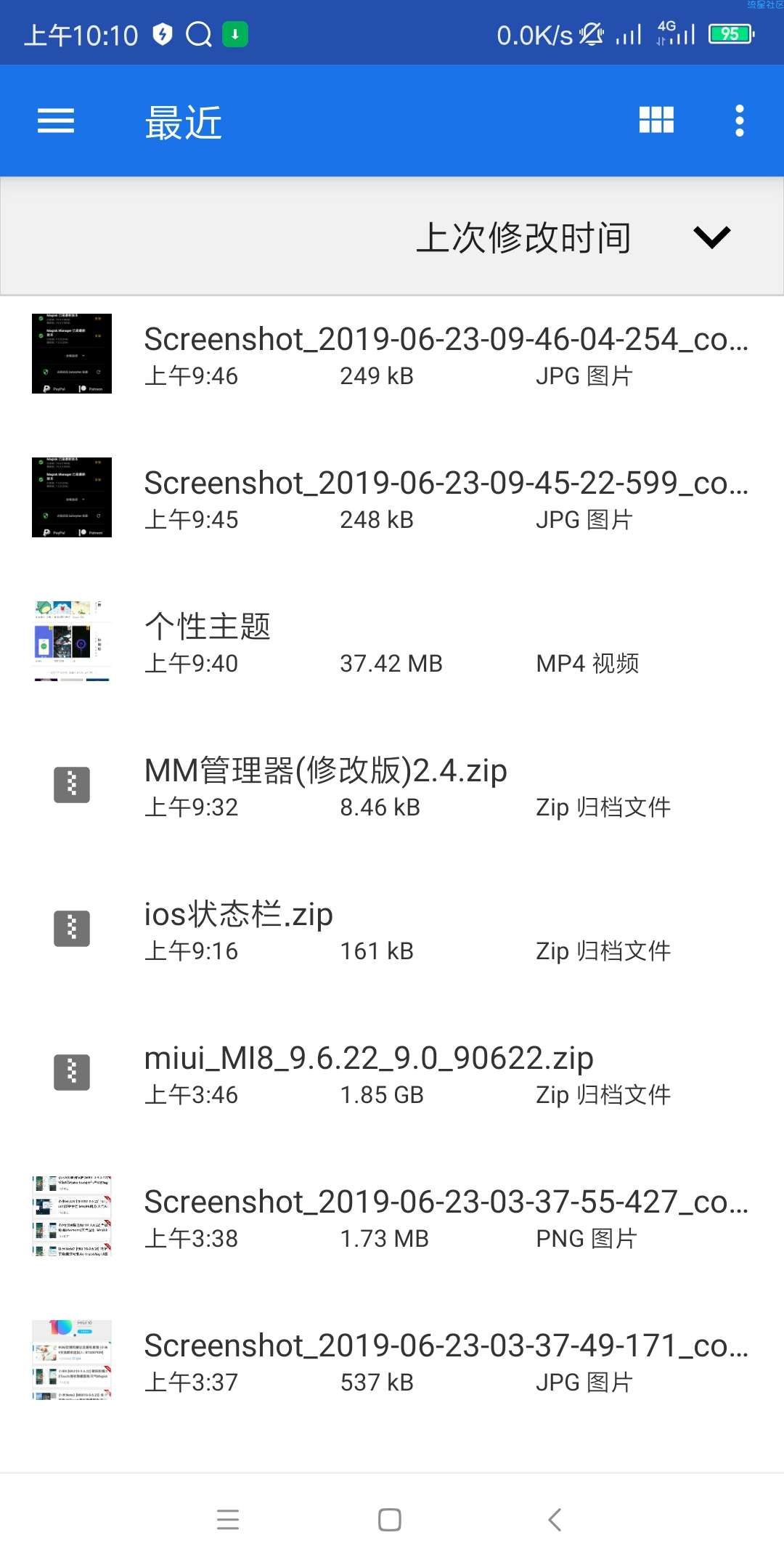Open the three-dot overflow menu
This screenshot has height=1567, width=784.
739,121
